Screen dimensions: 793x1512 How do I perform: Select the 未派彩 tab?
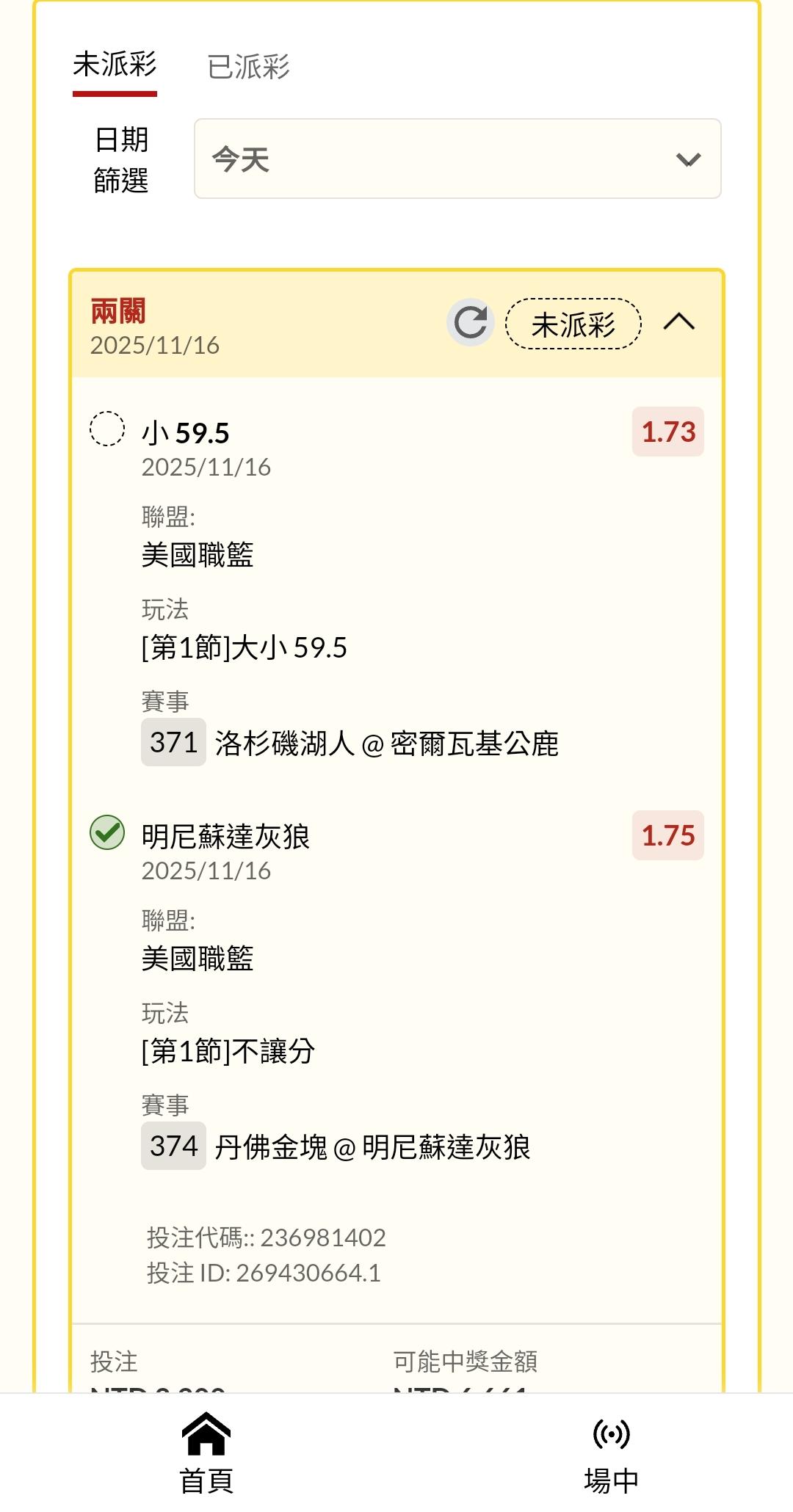115,67
